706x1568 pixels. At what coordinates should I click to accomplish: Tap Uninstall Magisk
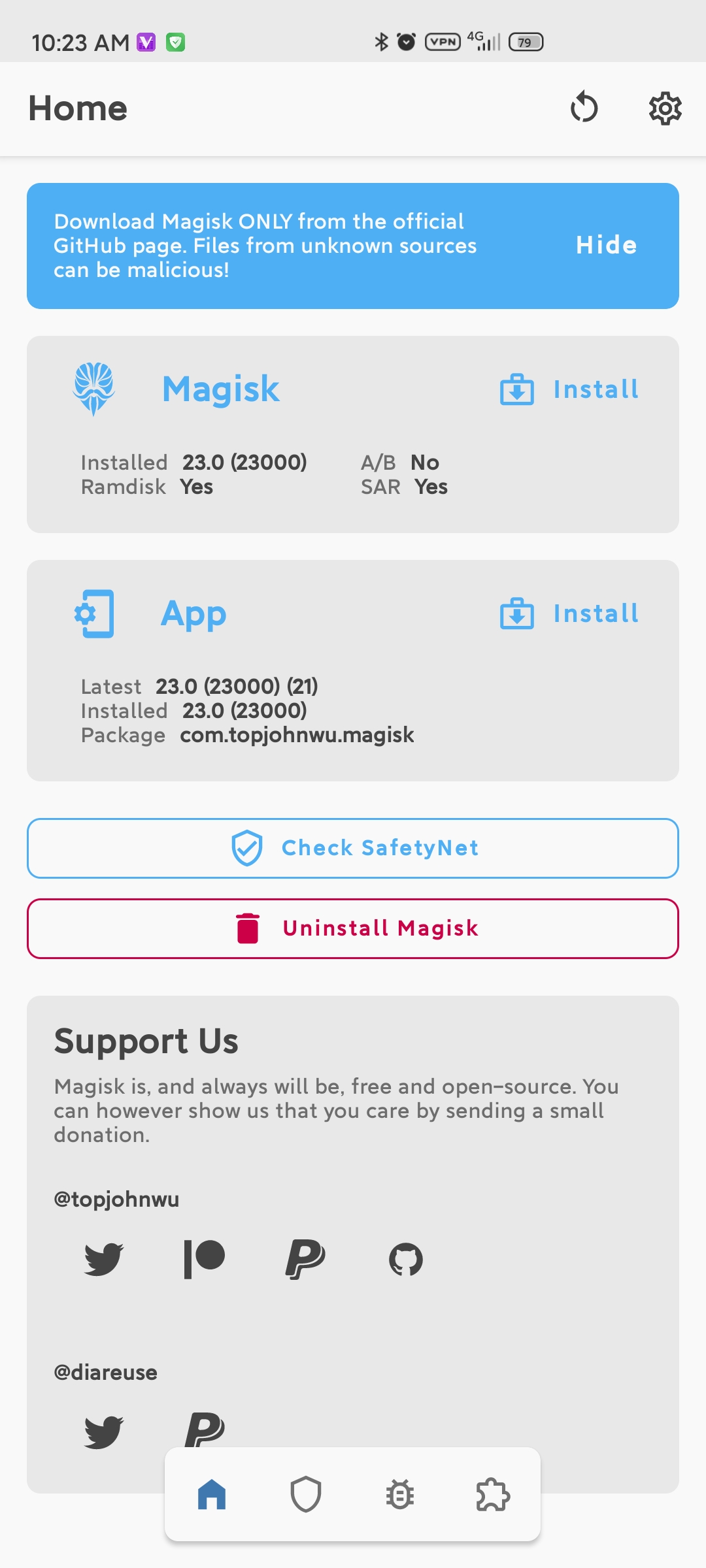353,928
